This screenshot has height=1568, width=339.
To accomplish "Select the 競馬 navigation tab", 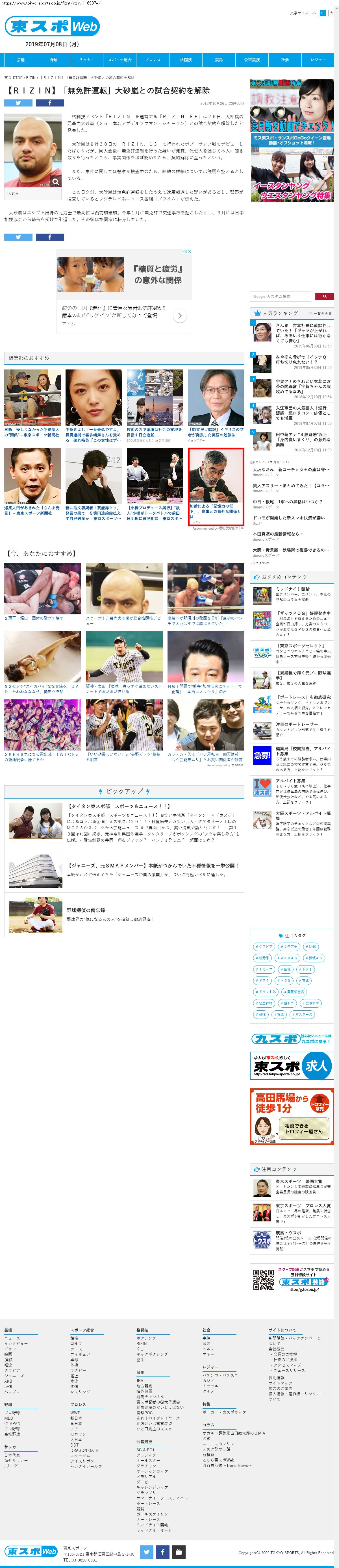I will click(218, 60).
